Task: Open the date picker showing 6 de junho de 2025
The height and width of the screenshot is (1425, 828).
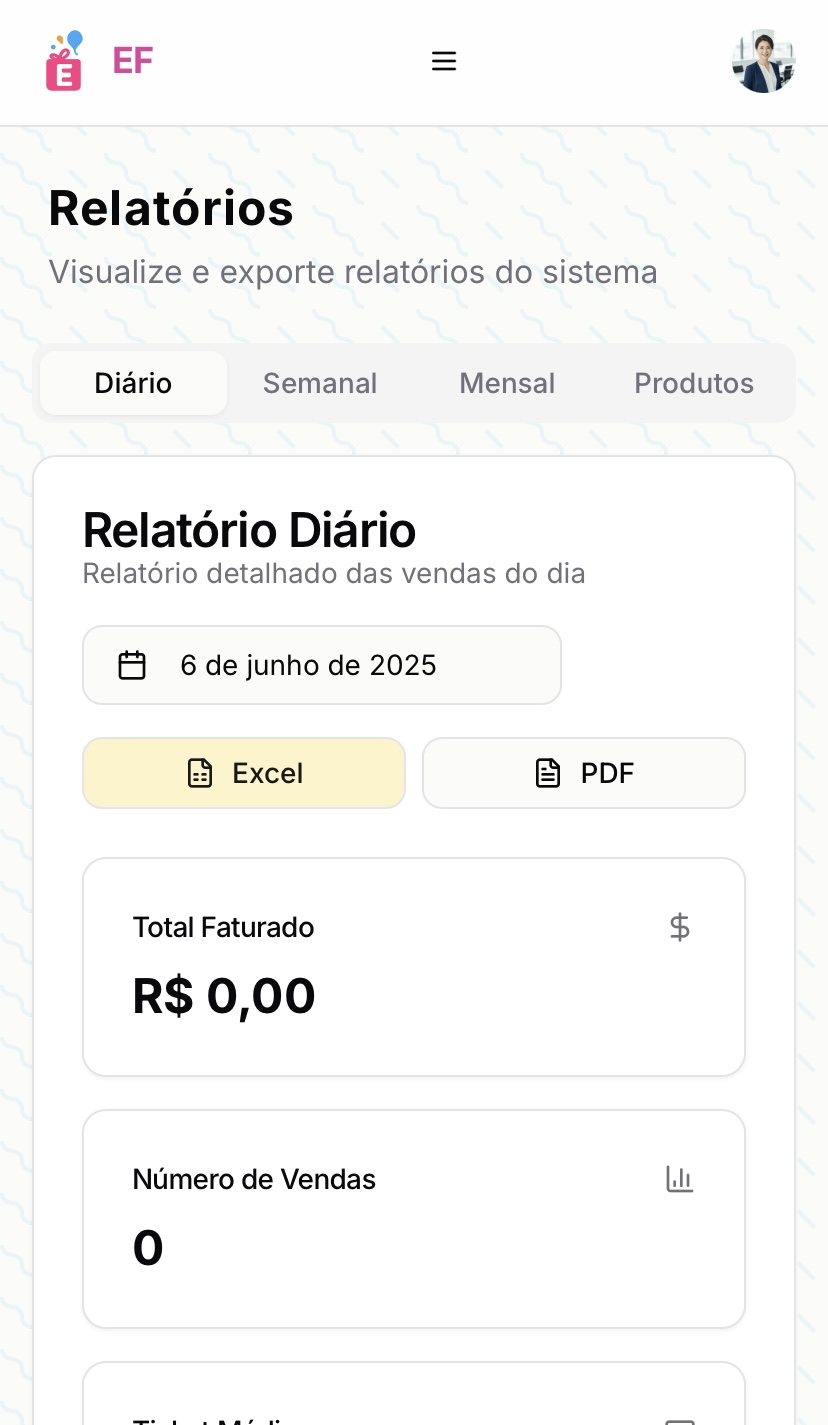Action: (x=321, y=664)
